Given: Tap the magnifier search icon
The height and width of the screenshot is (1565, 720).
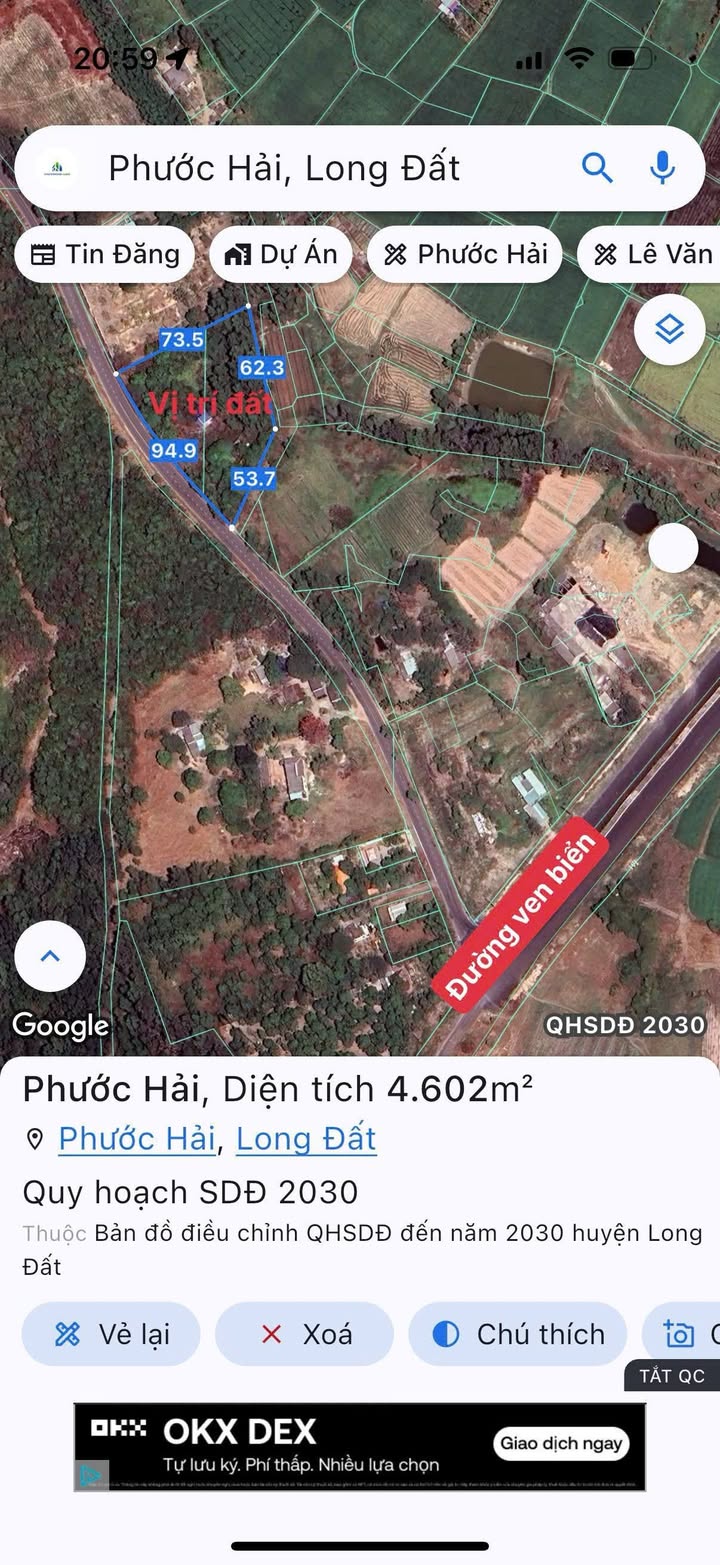Looking at the screenshot, I should [597, 168].
